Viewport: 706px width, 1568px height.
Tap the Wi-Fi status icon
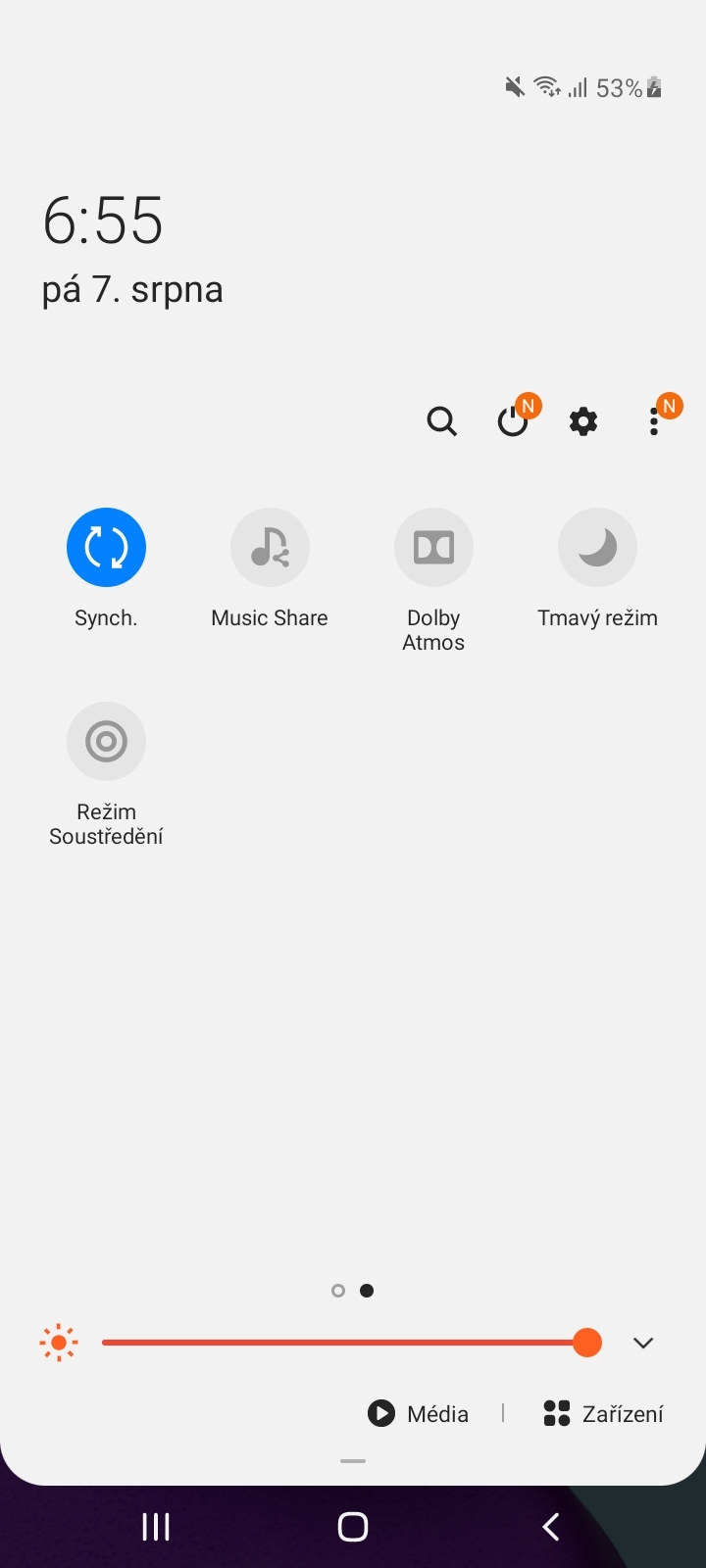546,87
